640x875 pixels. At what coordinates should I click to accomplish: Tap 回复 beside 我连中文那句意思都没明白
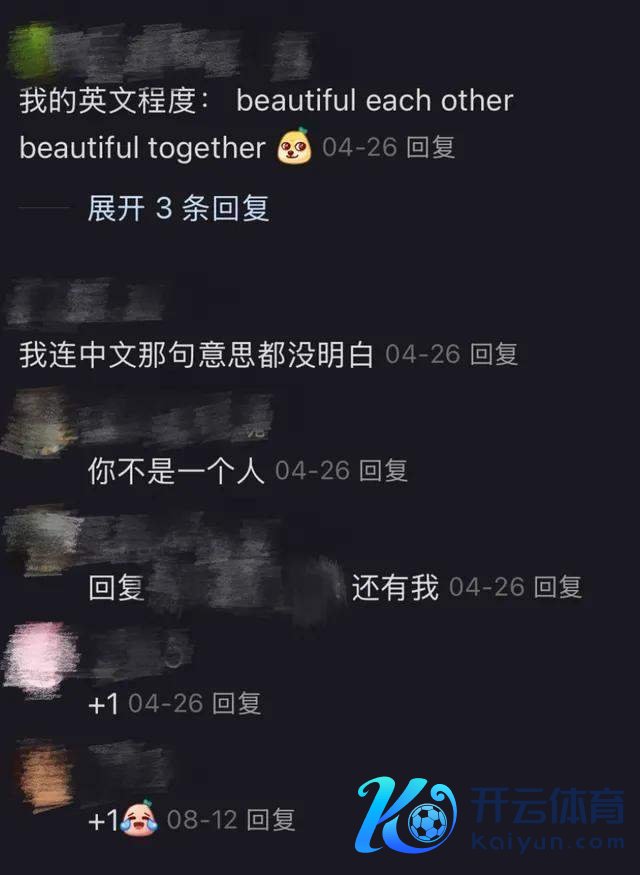tap(494, 354)
